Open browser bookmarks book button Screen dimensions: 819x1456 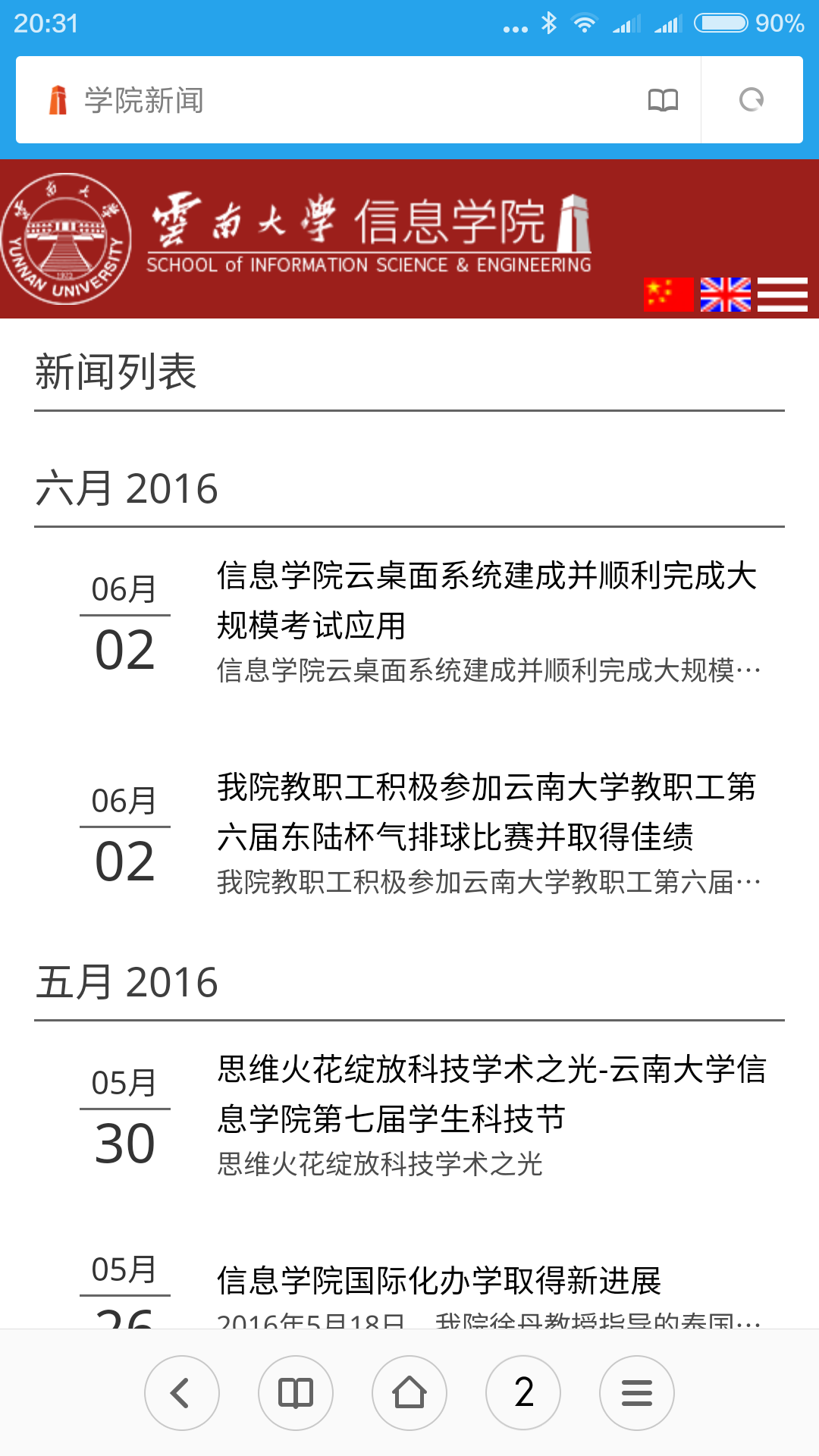click(x=296, y=1393)
